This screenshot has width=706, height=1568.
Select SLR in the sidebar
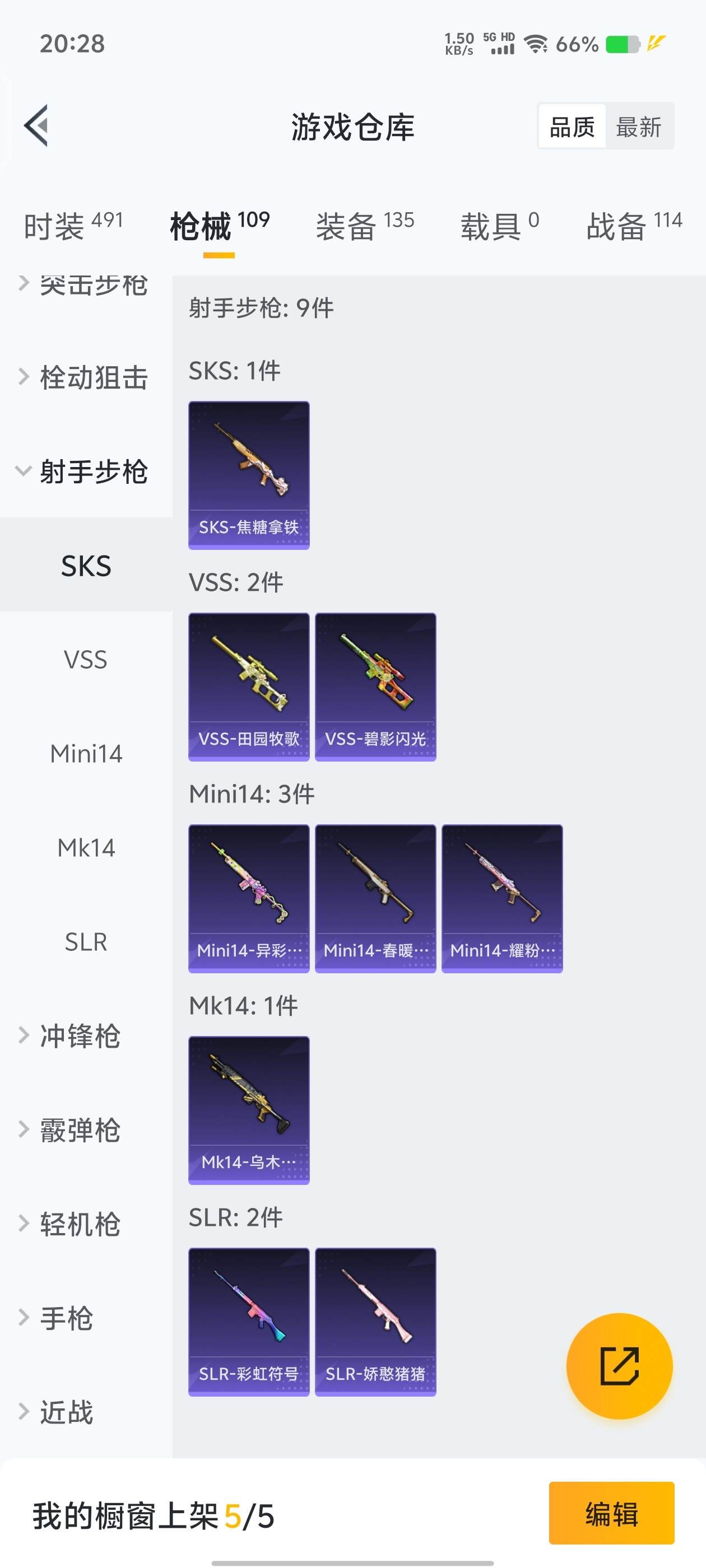pos(85,942)
